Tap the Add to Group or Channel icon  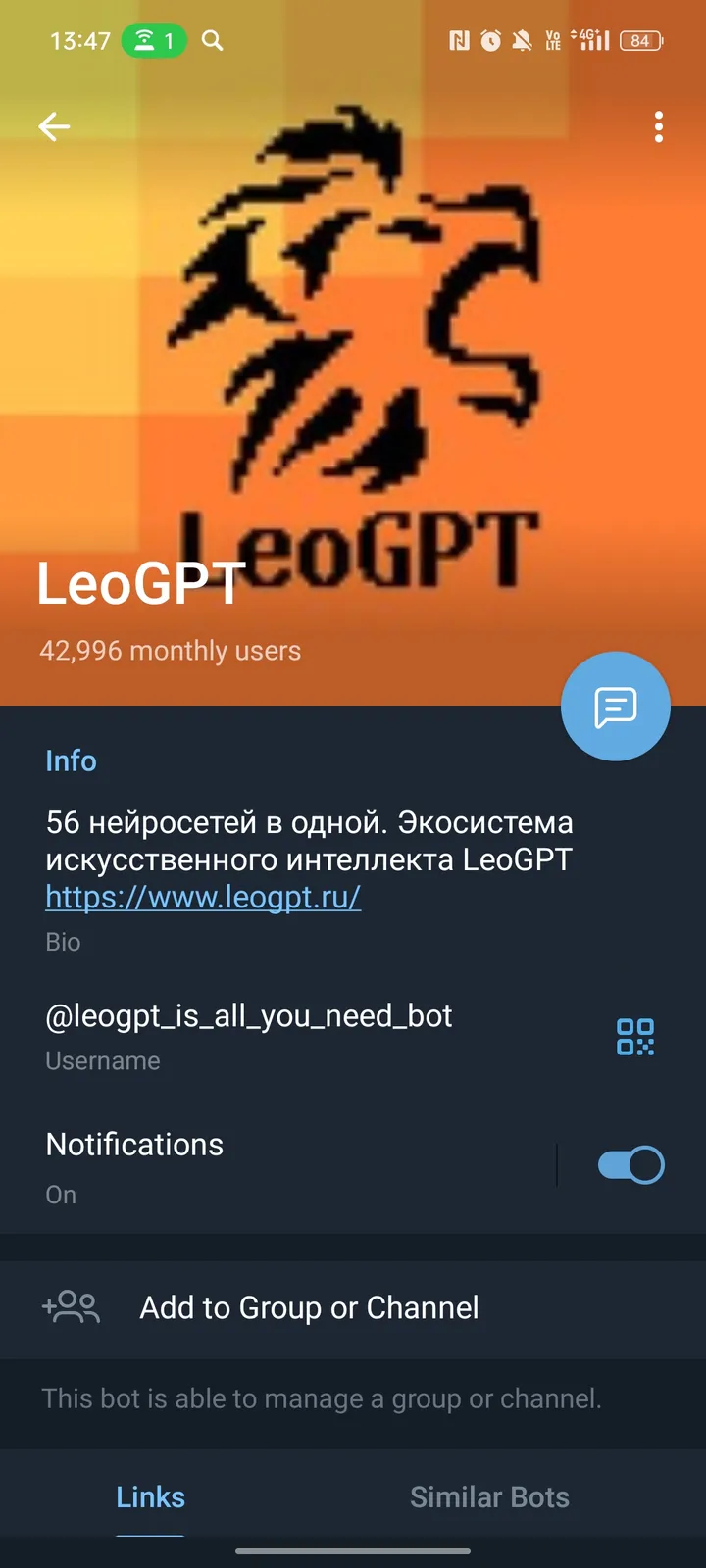(x=70, y=1307)
